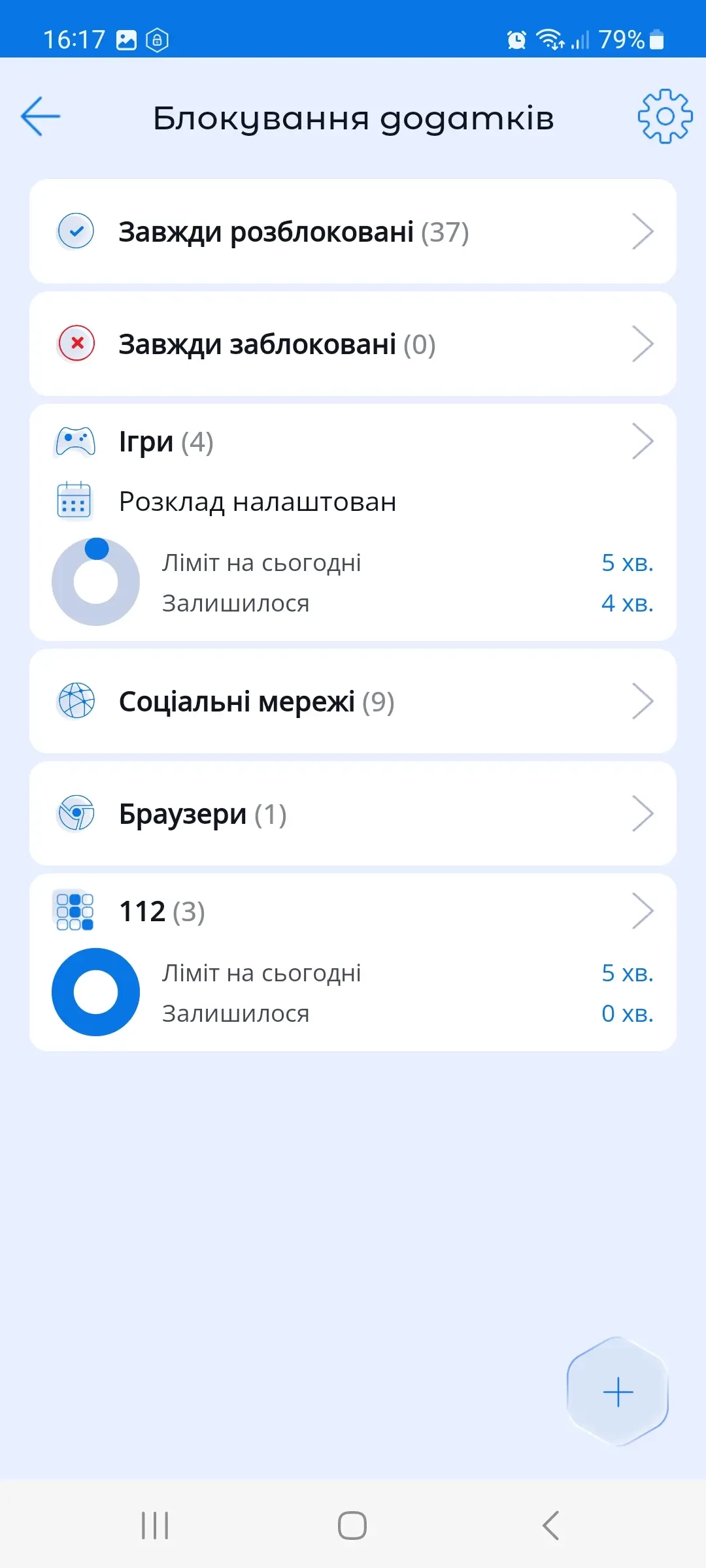Open the "Ігри" category

click(353, 442)
